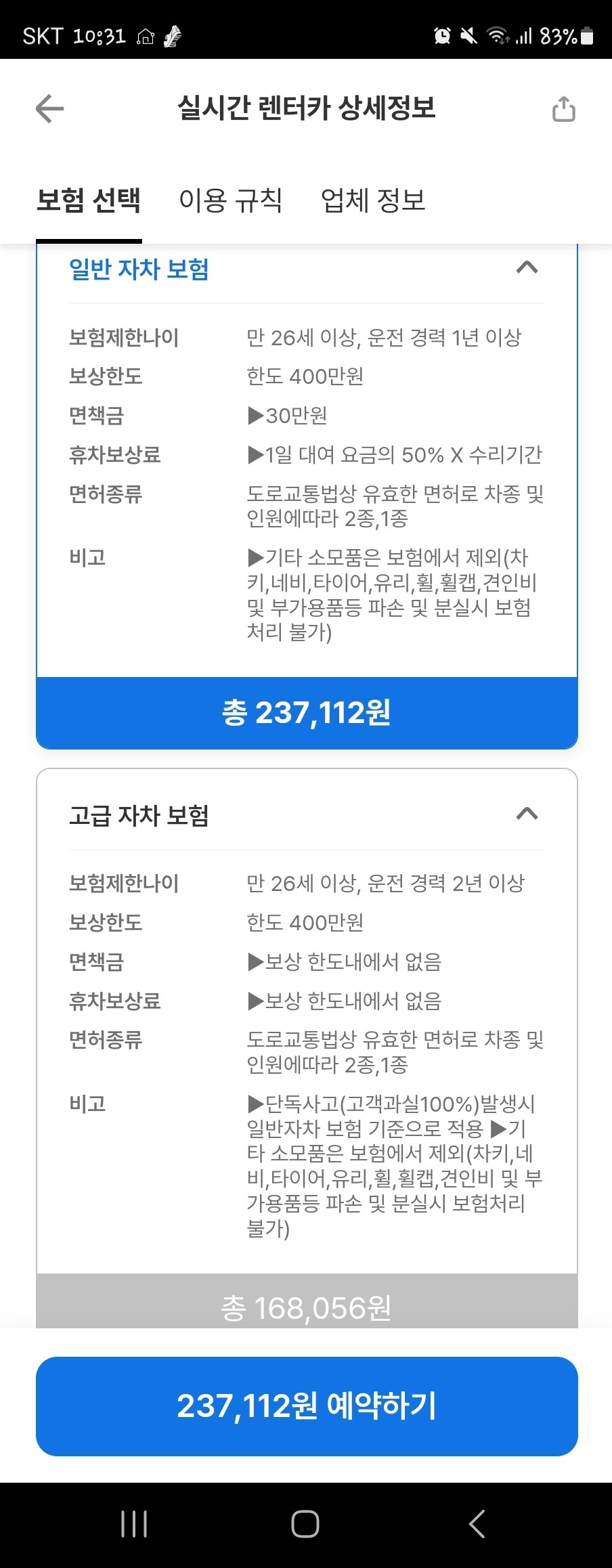Click the back arrow in the header
This screenshot has height=1568, width=612.
[x=48, y=108]
